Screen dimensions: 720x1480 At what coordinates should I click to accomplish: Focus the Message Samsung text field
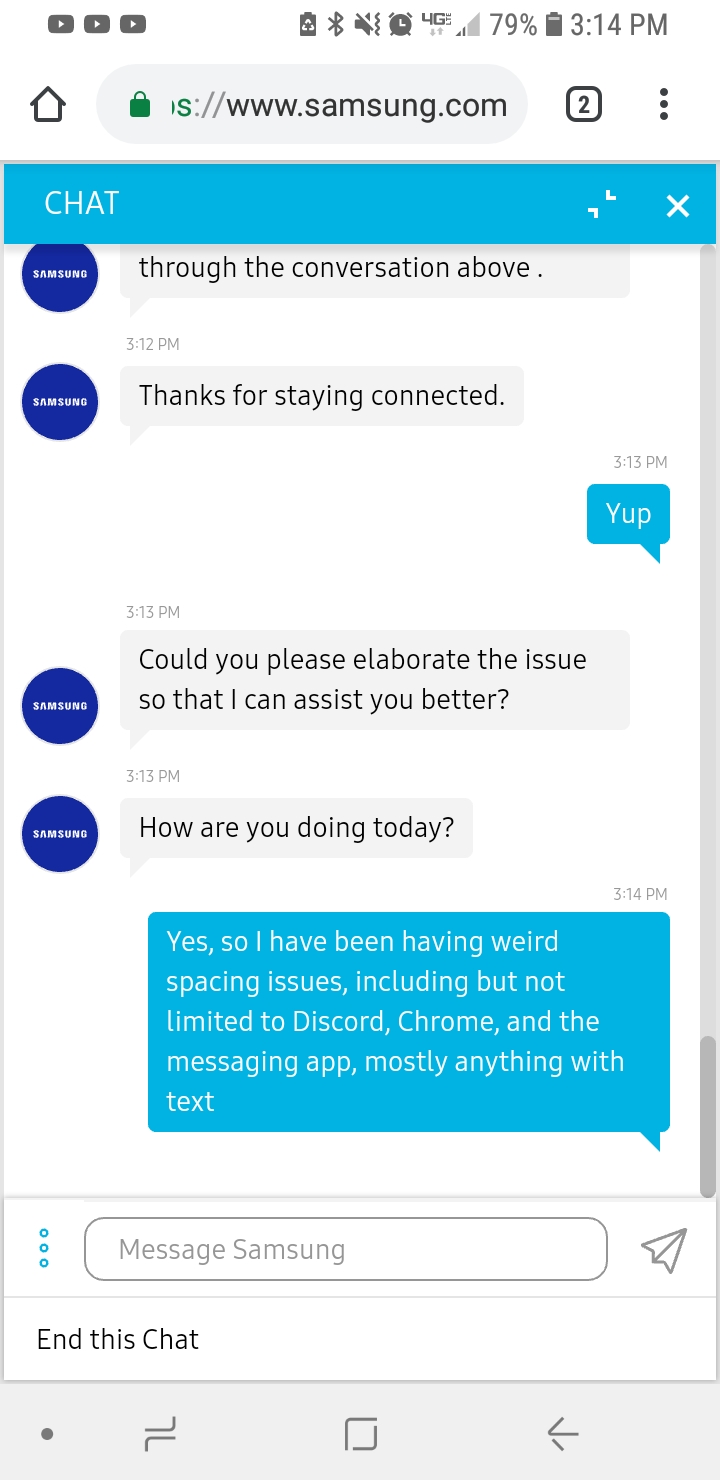click(346, 1249)
